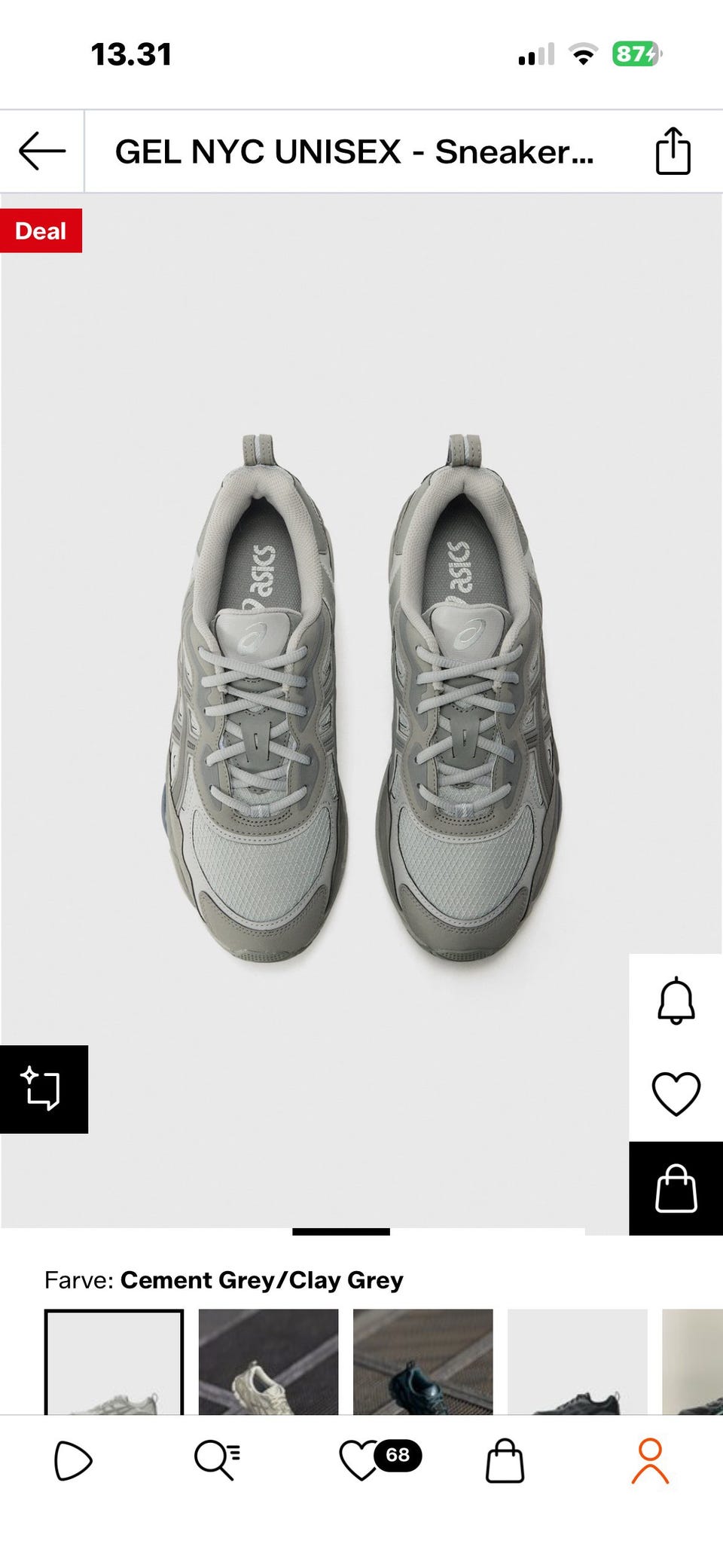
Task: Switch to the account profile tab
Action: click(650, 1461)
